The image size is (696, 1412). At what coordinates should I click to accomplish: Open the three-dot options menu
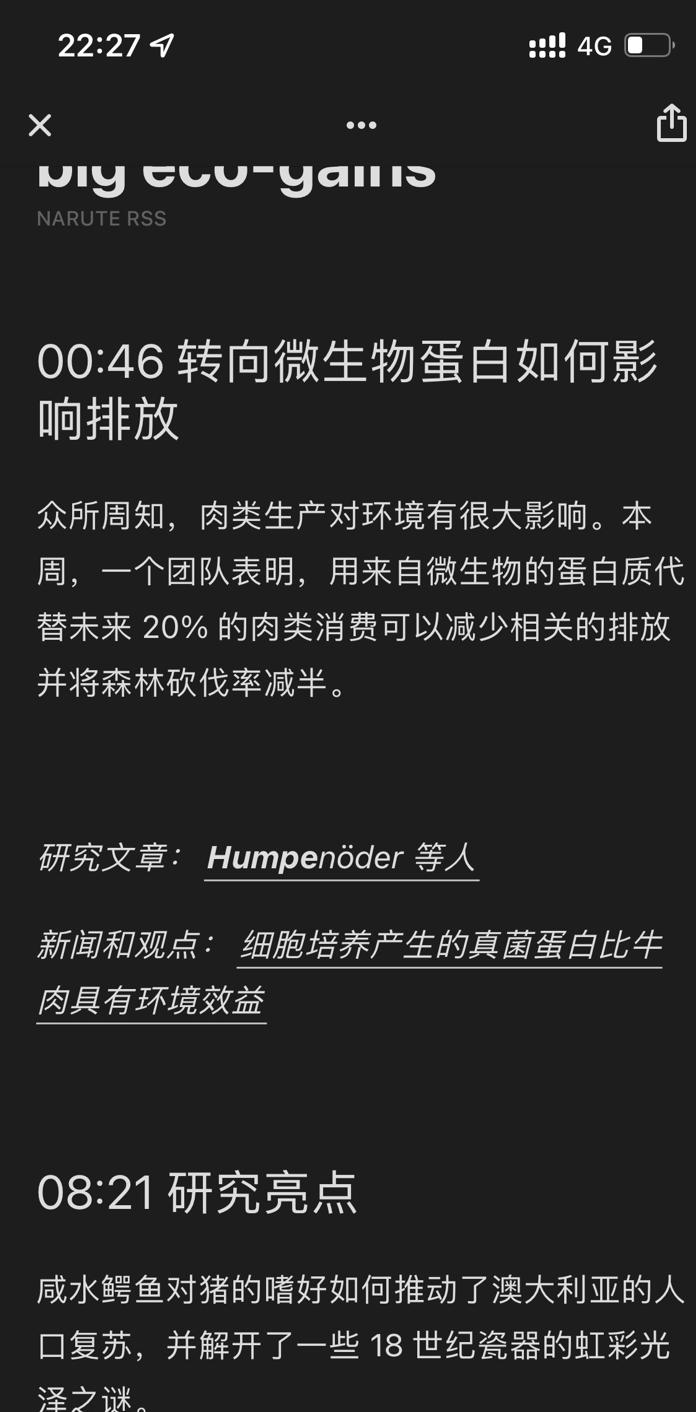[x=361, y=125]
